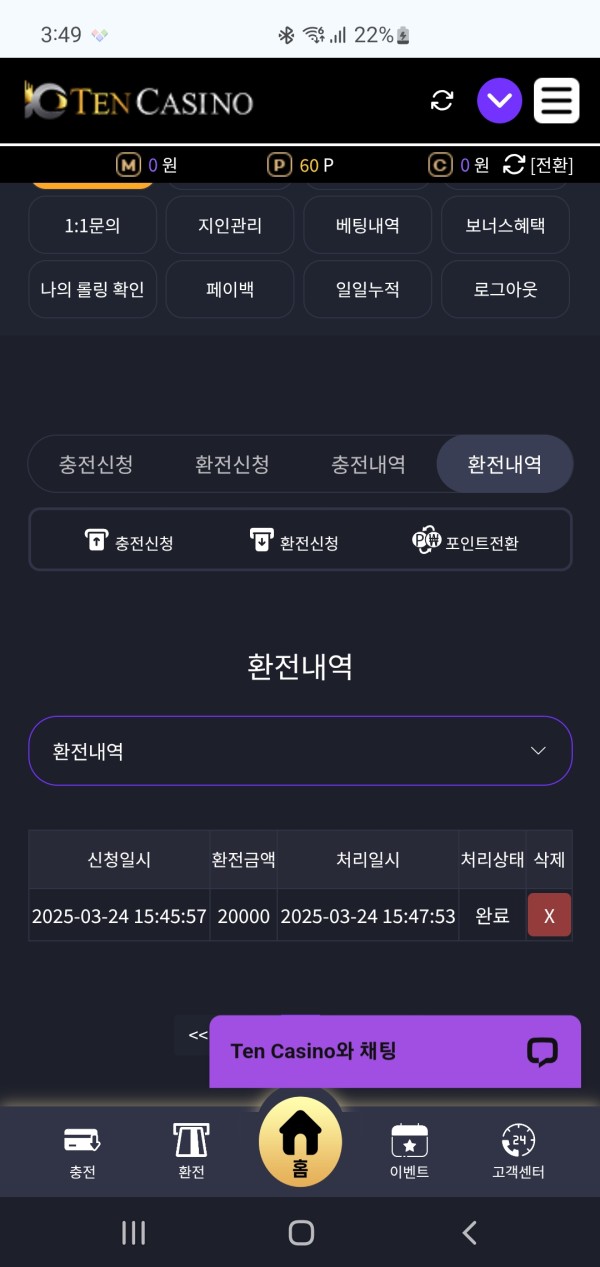The width and height of the screenshot is (600, 1267).
Task: Check 나의 롤링 확인
Action: point(92,289)
